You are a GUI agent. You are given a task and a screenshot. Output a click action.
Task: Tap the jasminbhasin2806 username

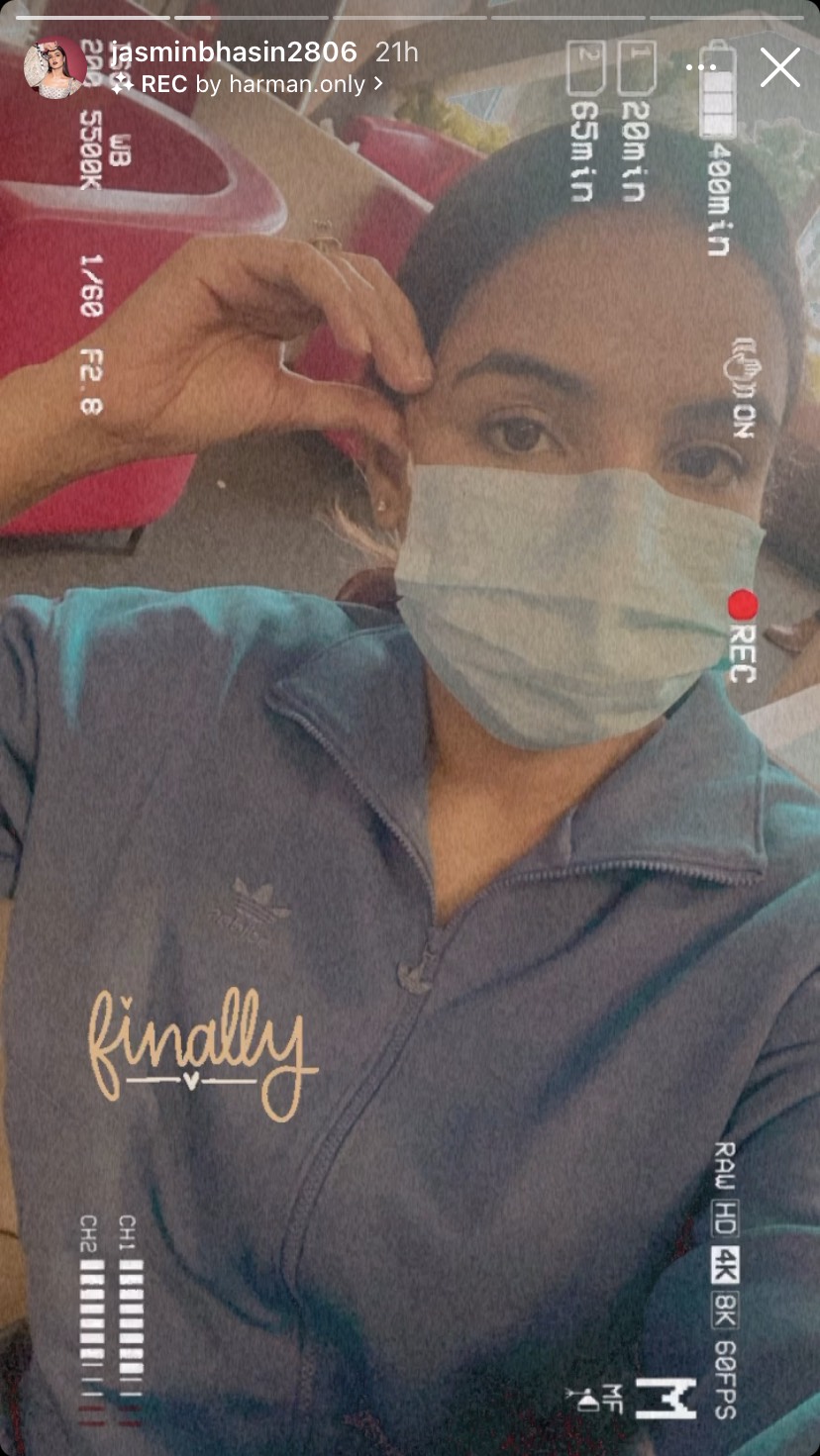tap(233, 51)
